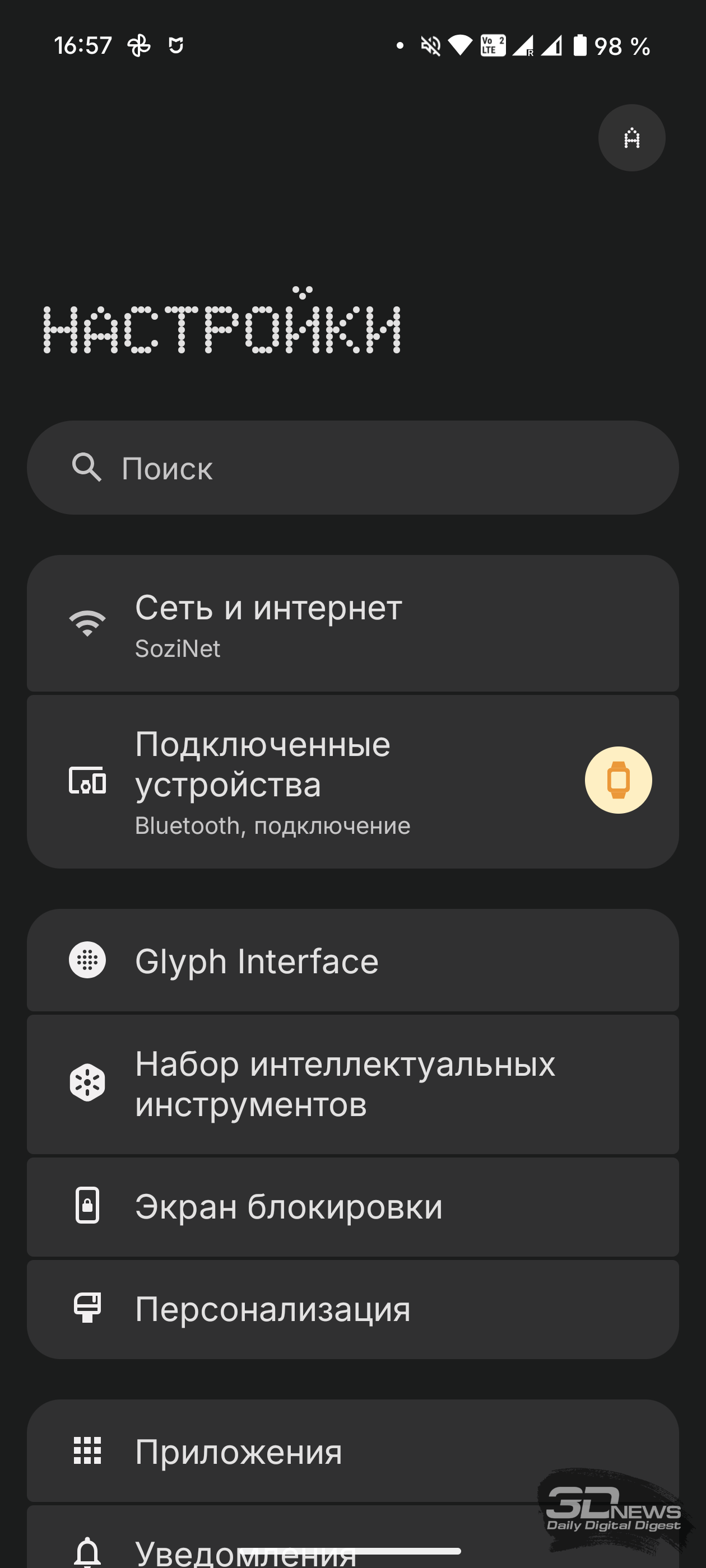This screenshot has width=706, height=1568.
Task: Open Приложения settings
Action: [352, 1451]
